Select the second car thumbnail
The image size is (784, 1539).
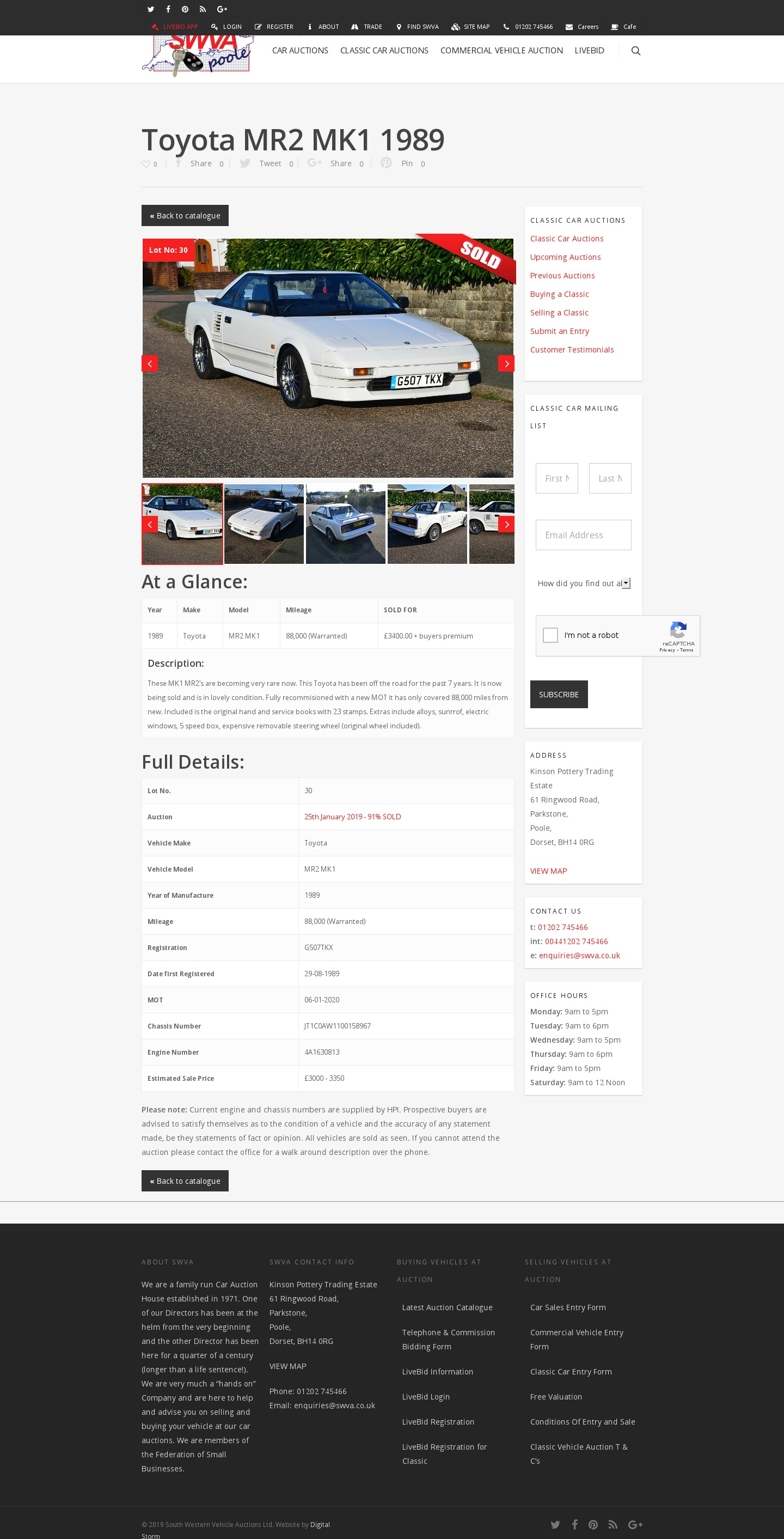tap(264, 524)
